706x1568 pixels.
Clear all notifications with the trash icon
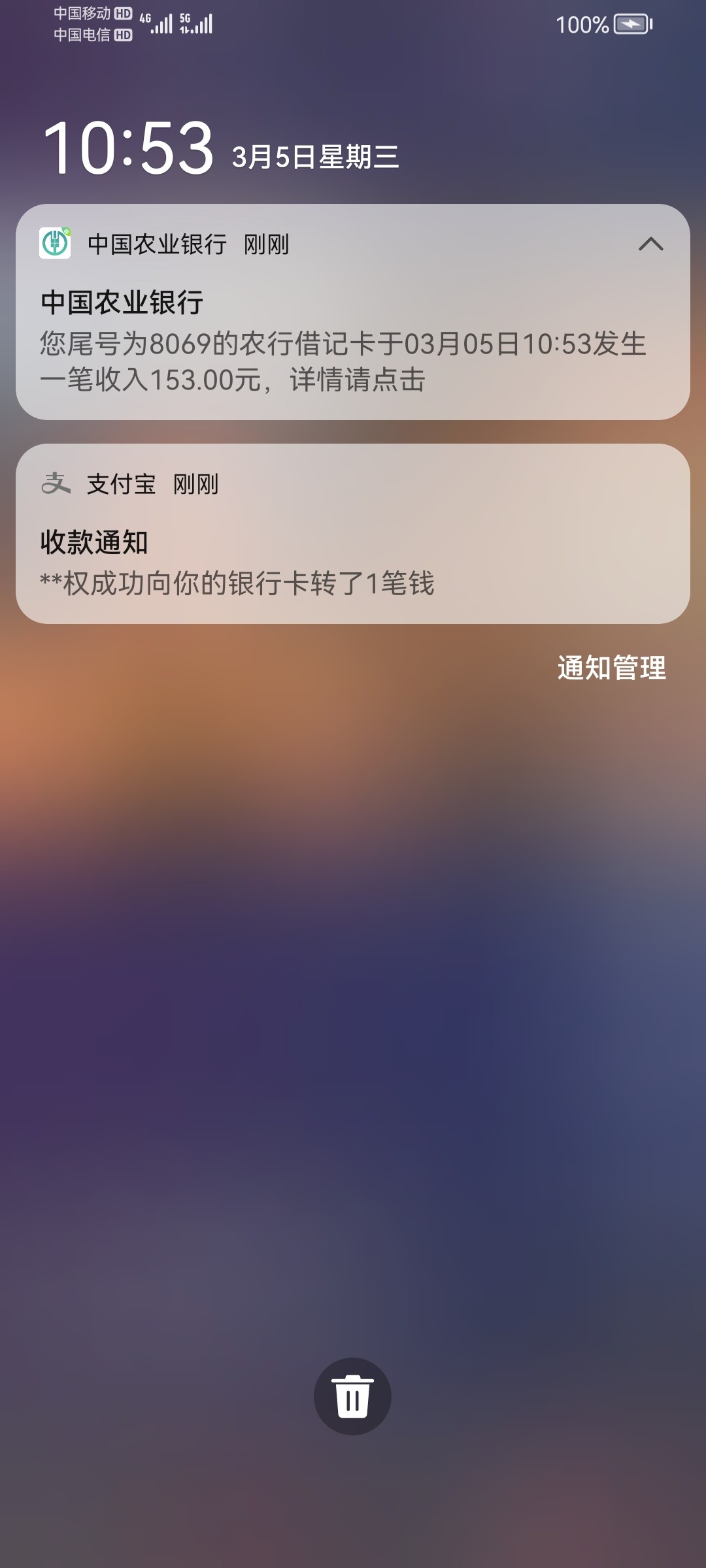pos(352,1396)
